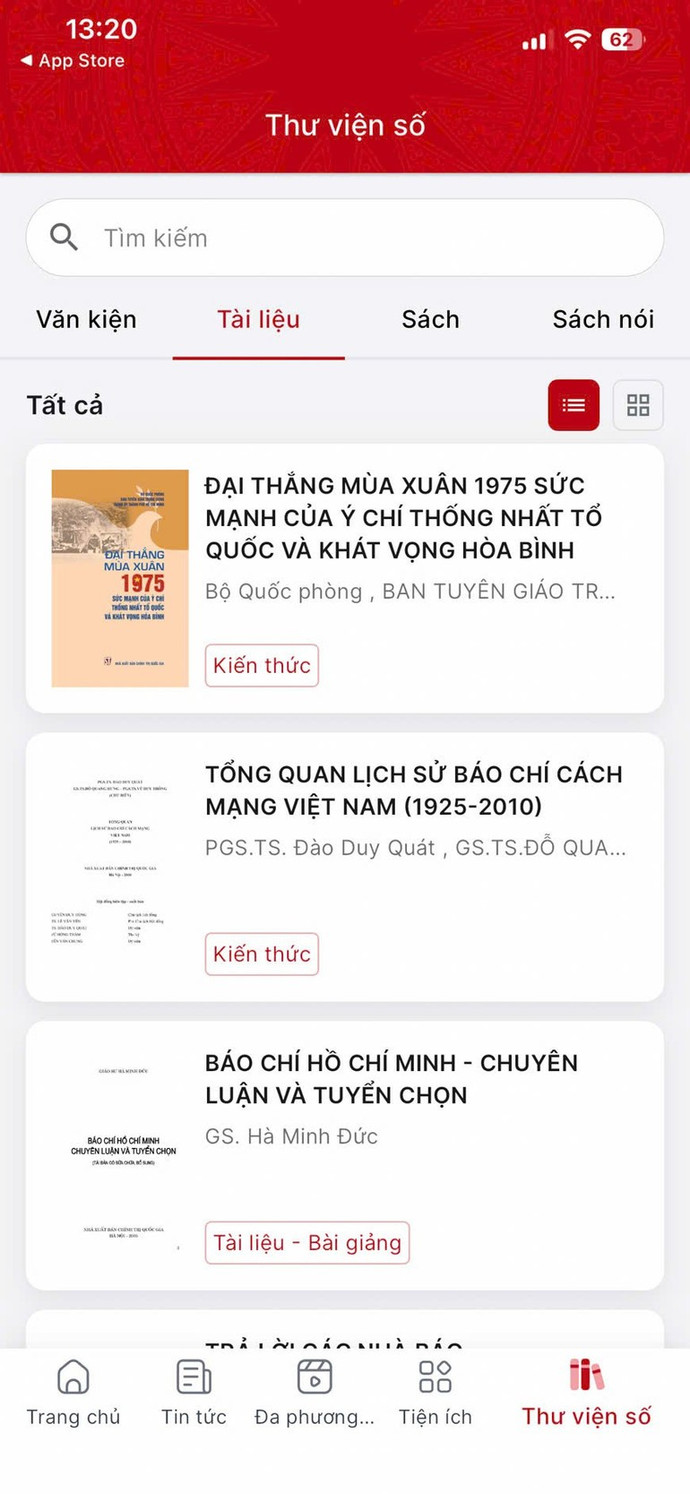690x1494 pixels.
Task: Open Đại thắng mùa xuân 1975 document
Action: (403, 518)
